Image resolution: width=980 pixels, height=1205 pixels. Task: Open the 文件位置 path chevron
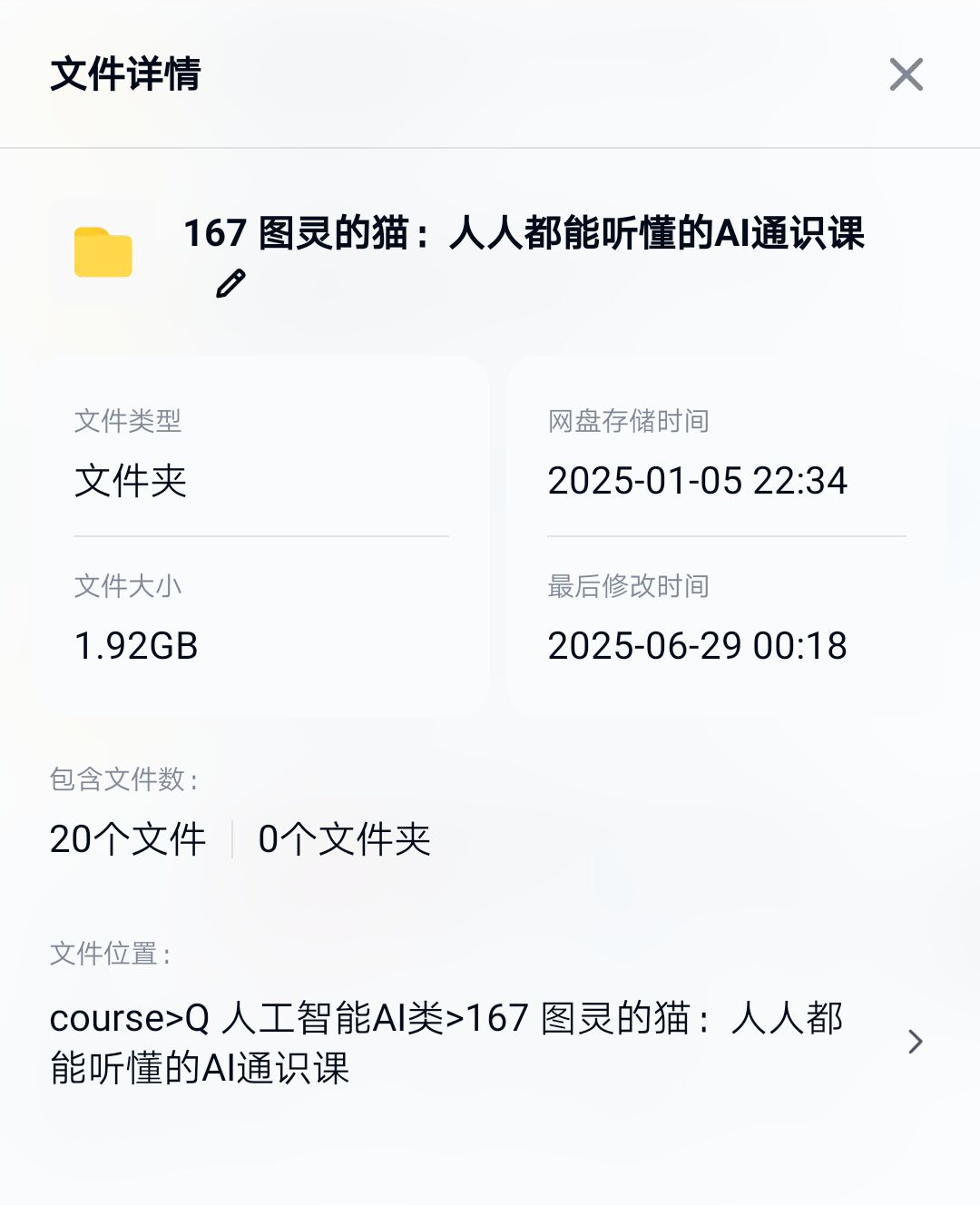(x=915, y=1042)
